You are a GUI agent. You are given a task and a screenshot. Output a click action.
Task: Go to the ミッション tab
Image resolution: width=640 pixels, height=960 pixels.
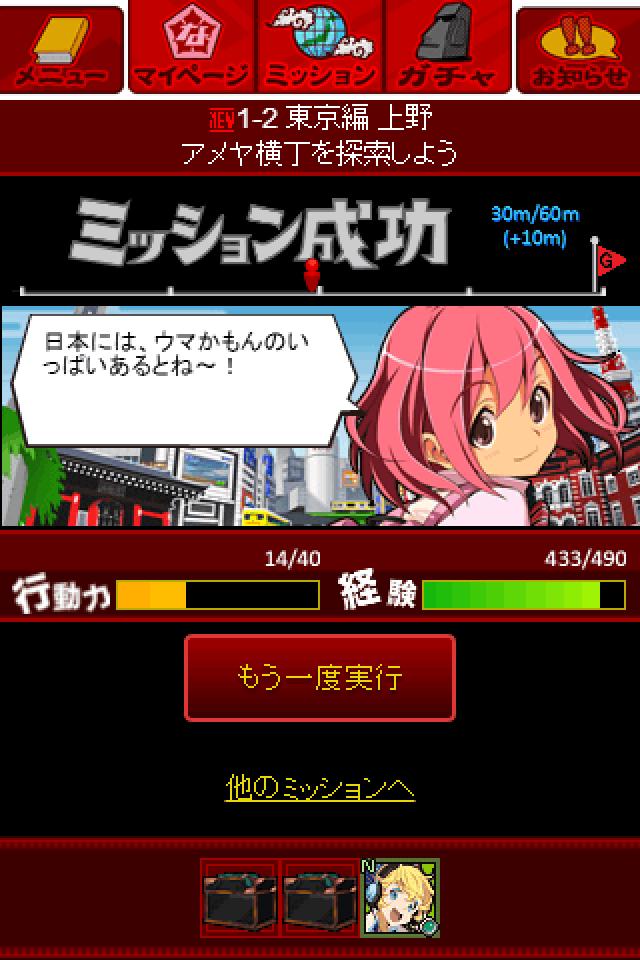(x=320, y=48)
